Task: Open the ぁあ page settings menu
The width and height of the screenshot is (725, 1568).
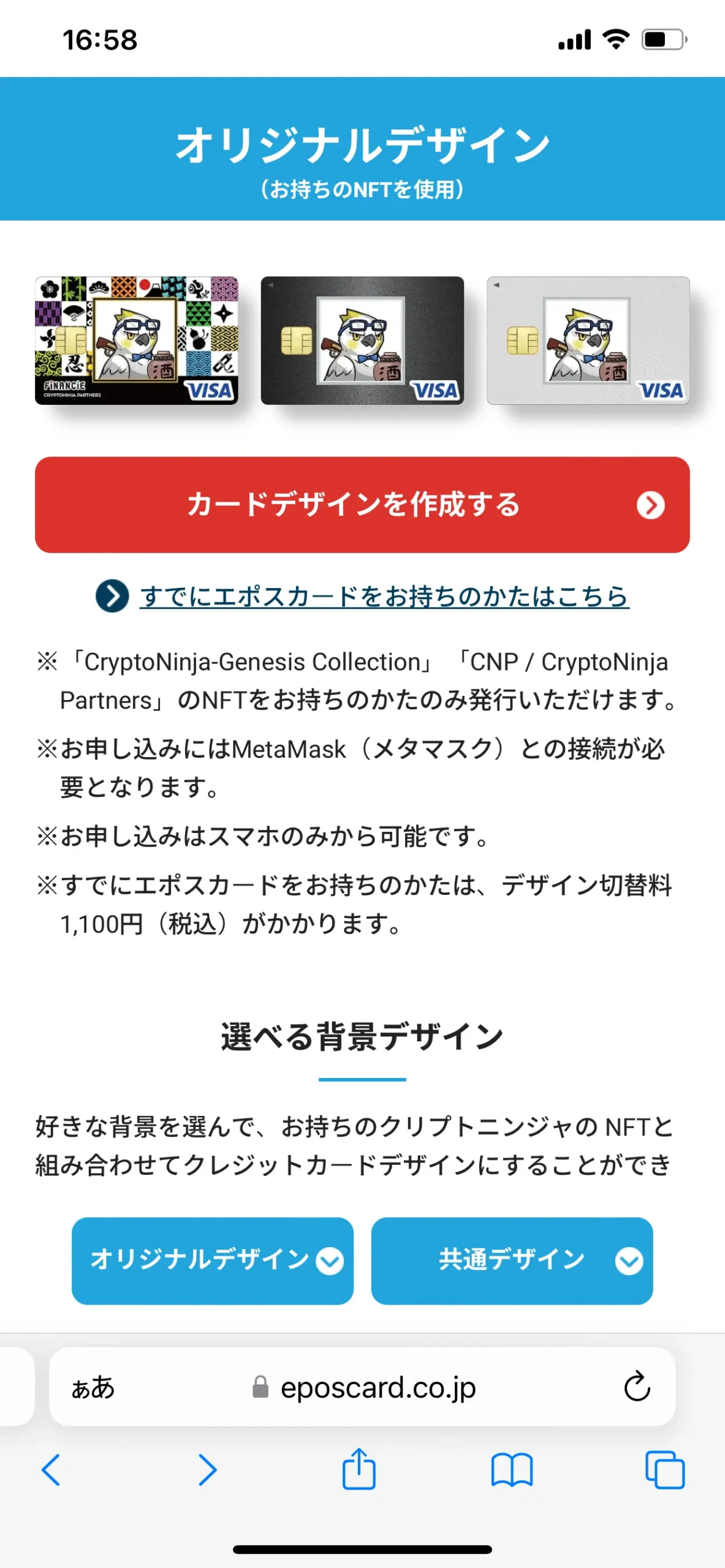Action: [93, 1387]
